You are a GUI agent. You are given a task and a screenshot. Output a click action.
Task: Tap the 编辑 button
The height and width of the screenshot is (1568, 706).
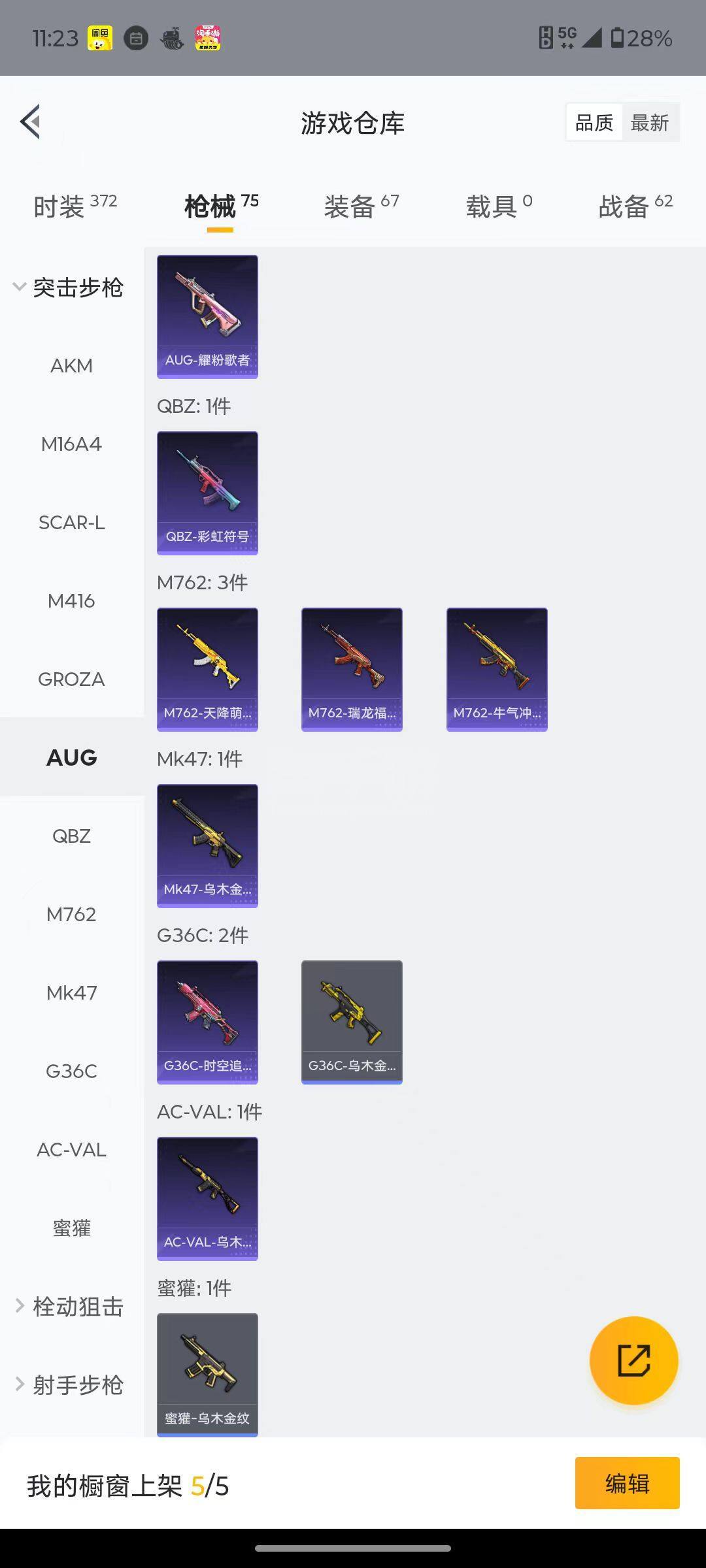[x=628, y=1483]
